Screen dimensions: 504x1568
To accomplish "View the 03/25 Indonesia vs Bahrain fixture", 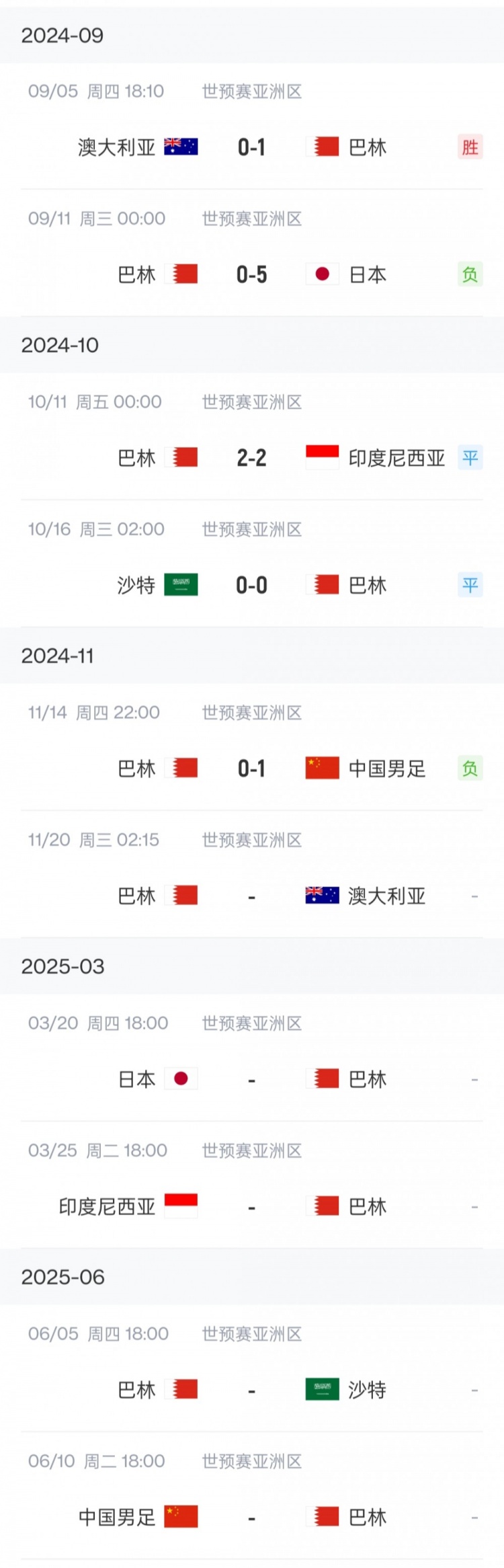I will (251, 1206).
